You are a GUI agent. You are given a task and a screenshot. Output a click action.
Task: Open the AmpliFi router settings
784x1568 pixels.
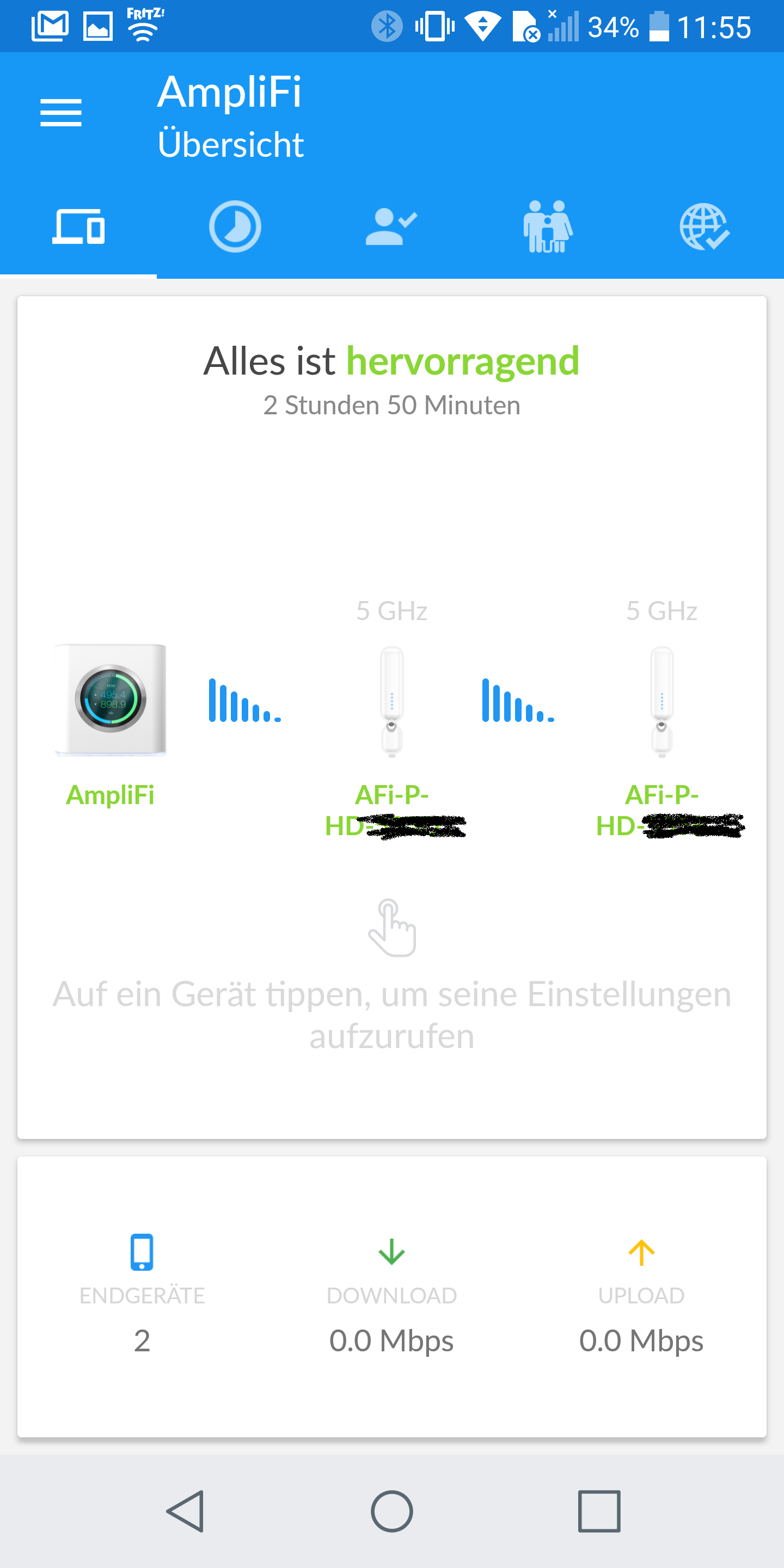tap(110, 700)
